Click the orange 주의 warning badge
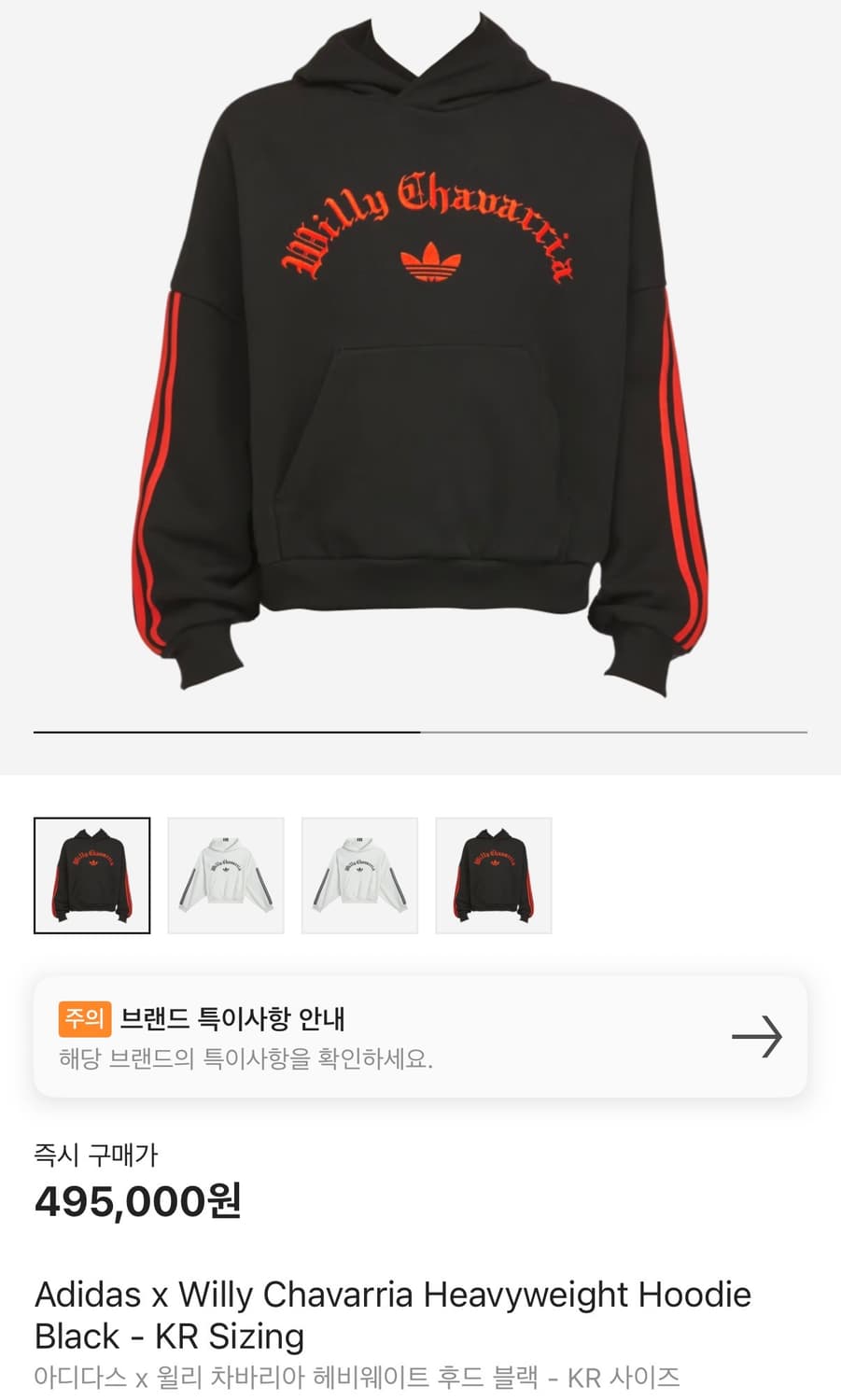 pyautogui.click(x=83, y=1019)
